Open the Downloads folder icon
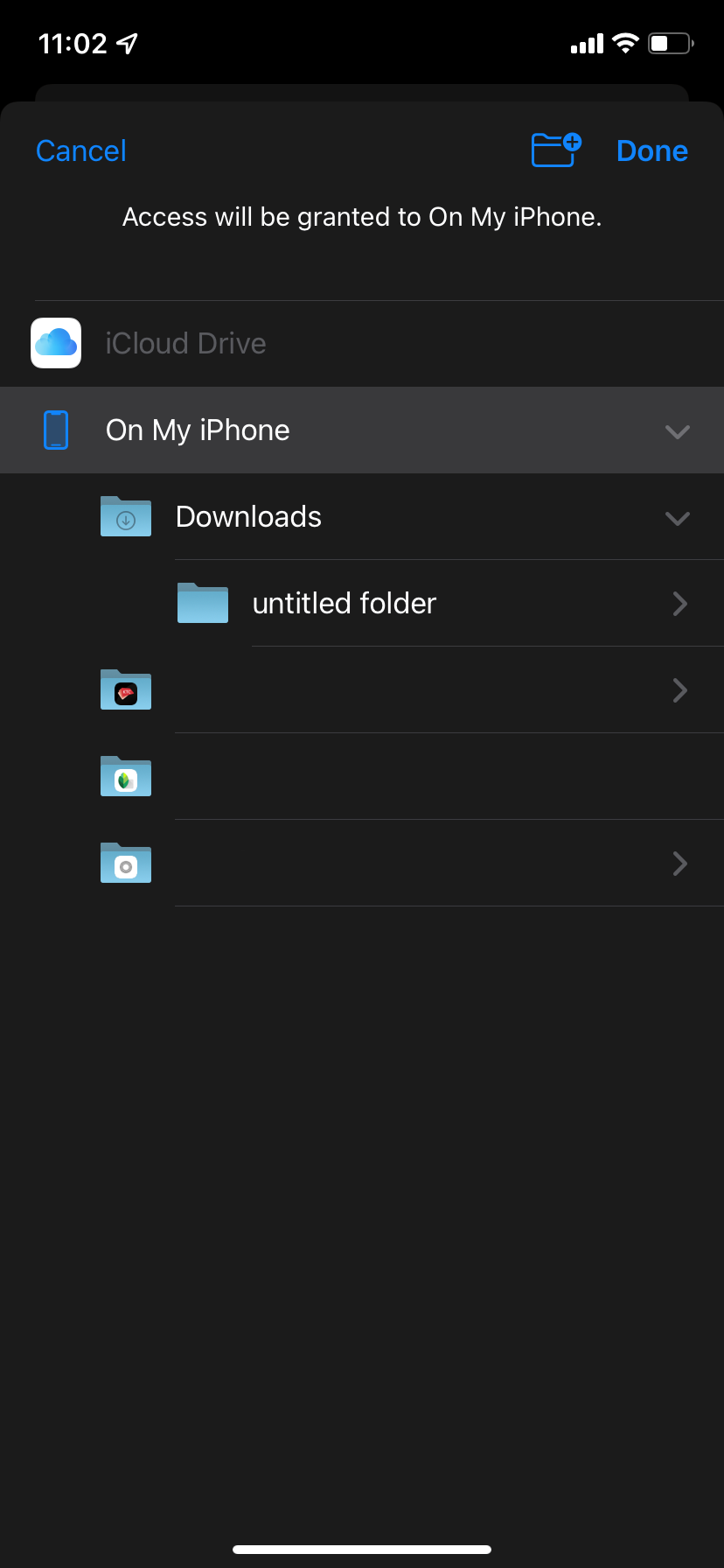The image size is (724, 1568). [125, 516]
